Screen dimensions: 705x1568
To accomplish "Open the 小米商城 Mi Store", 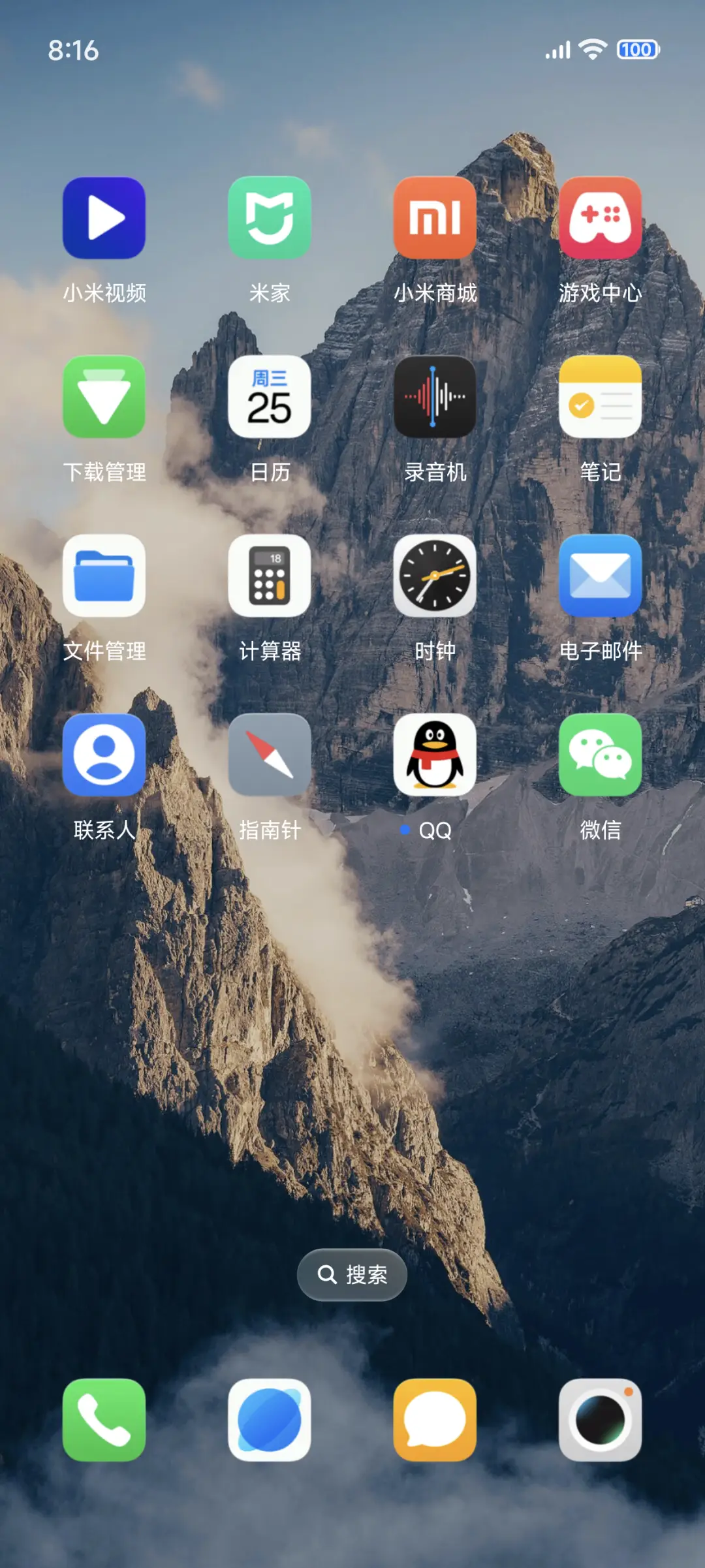I will pyautogui.click(x=435, y=219).
